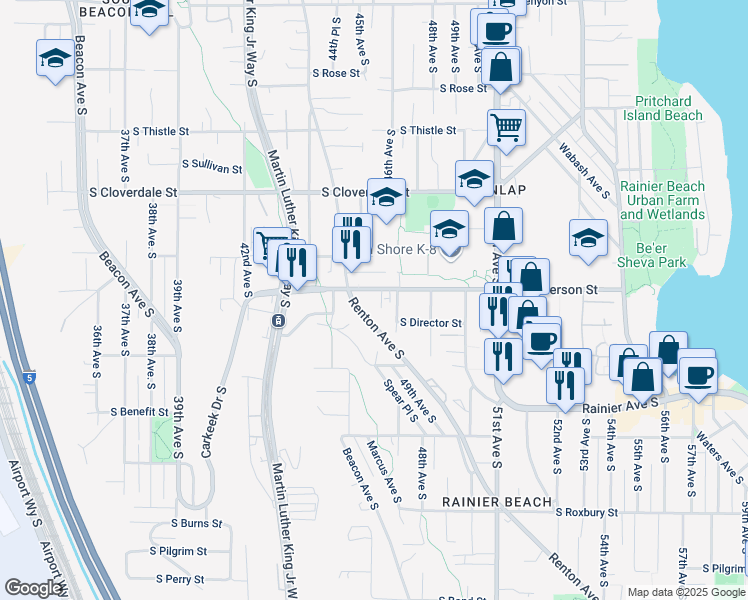Open the school marker at Dunlap

474,179
